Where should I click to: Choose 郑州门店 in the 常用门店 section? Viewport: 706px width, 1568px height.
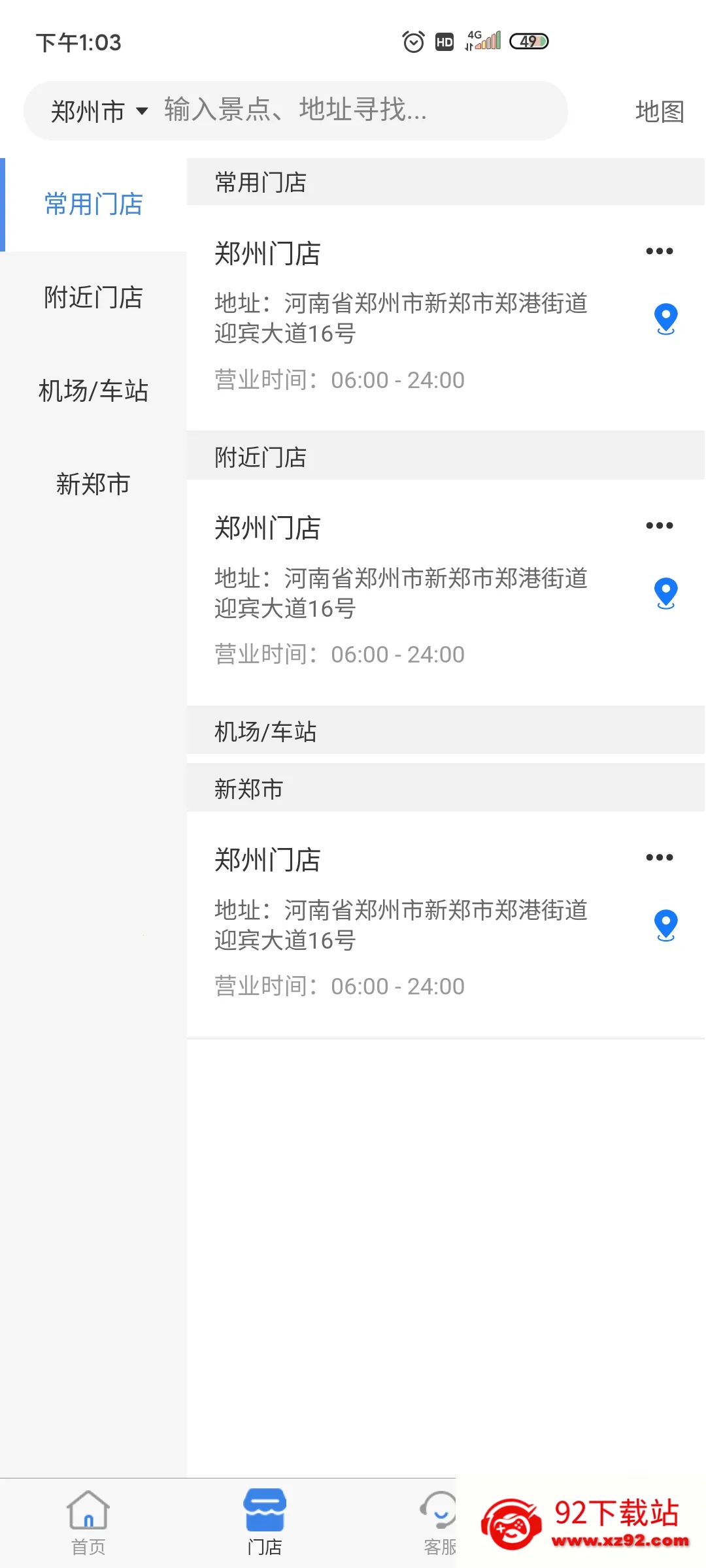coord(446,318)
